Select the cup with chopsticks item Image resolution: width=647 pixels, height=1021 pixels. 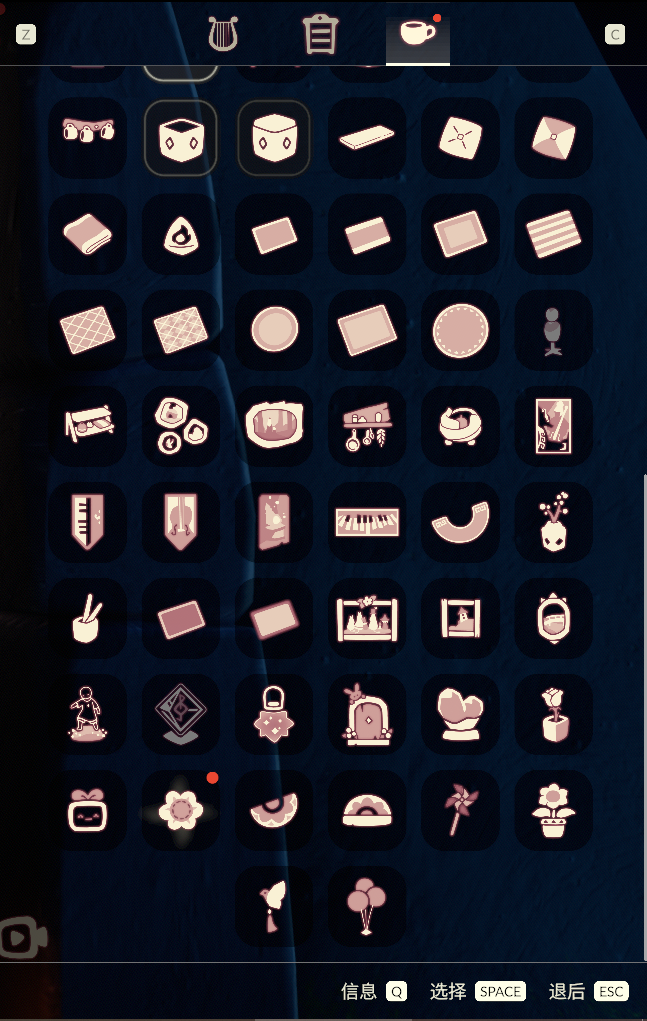[88, 618]
